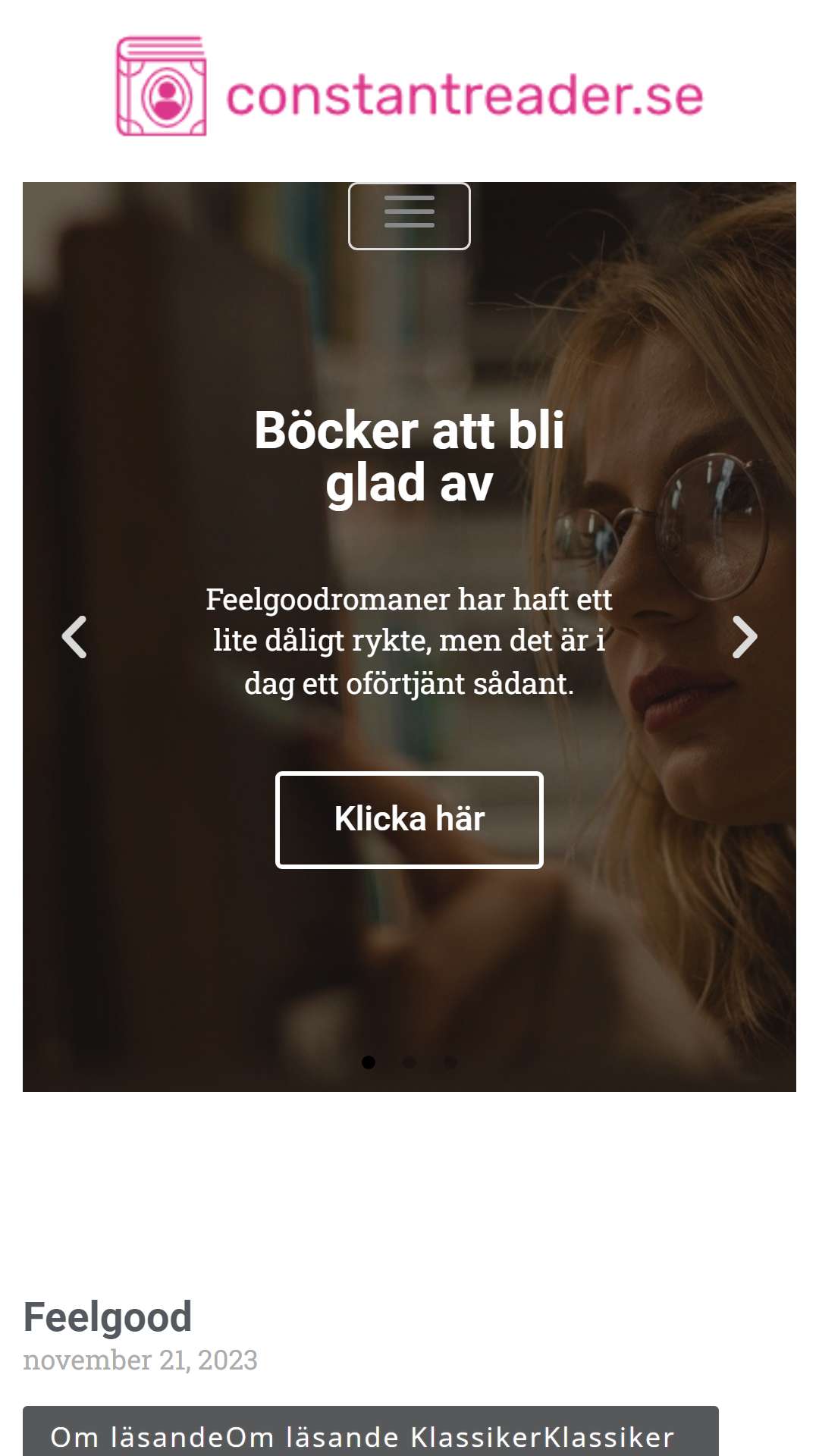Tap the Klicka här button
819x1456 pixels.
tap(409, 820)
